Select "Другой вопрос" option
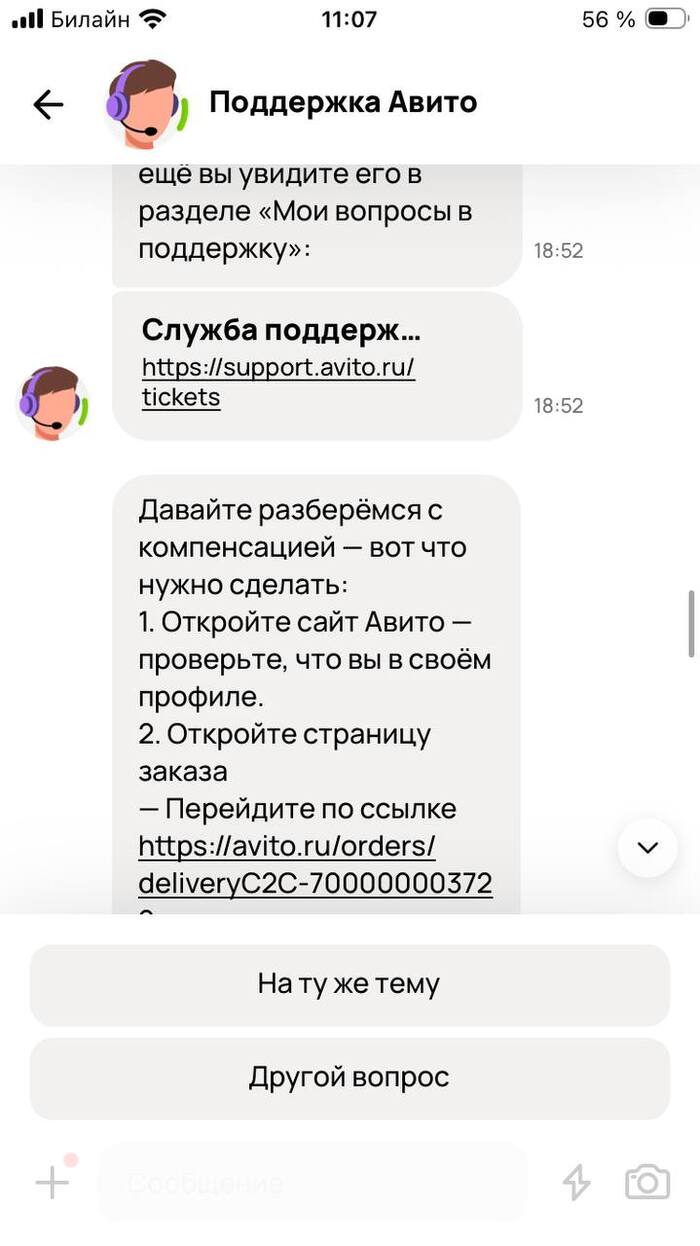700x1246 pixels. click(349, 1077)
